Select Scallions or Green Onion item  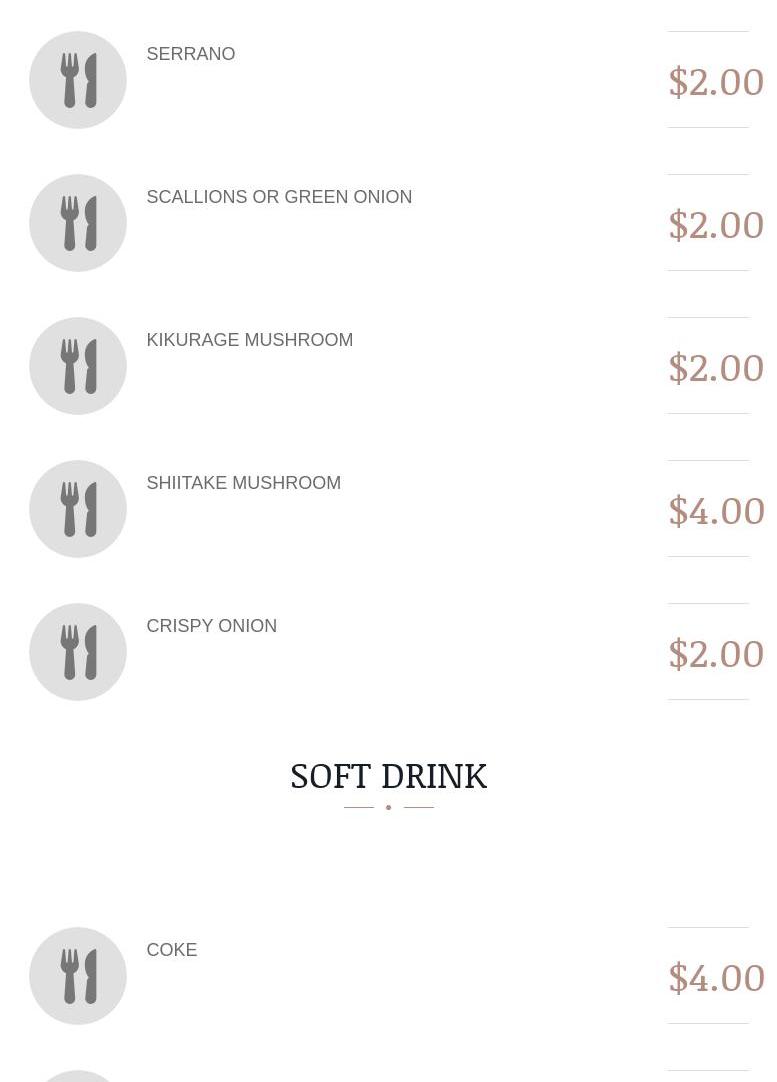pos(279,197)
